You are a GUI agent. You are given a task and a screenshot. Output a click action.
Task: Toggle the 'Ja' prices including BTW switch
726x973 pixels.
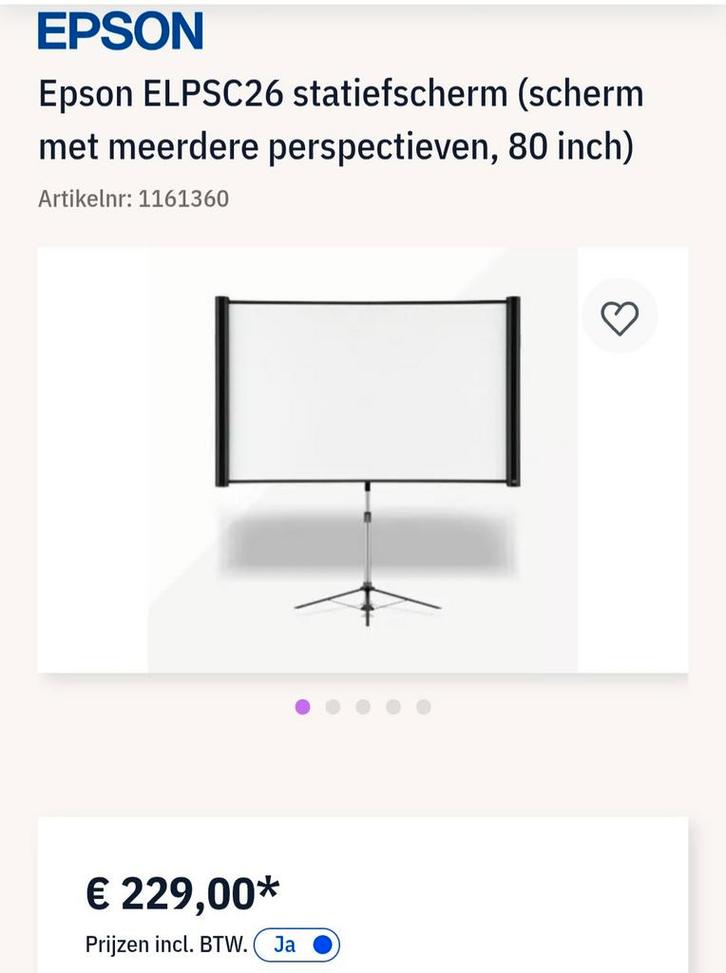(x=295, y=943)
